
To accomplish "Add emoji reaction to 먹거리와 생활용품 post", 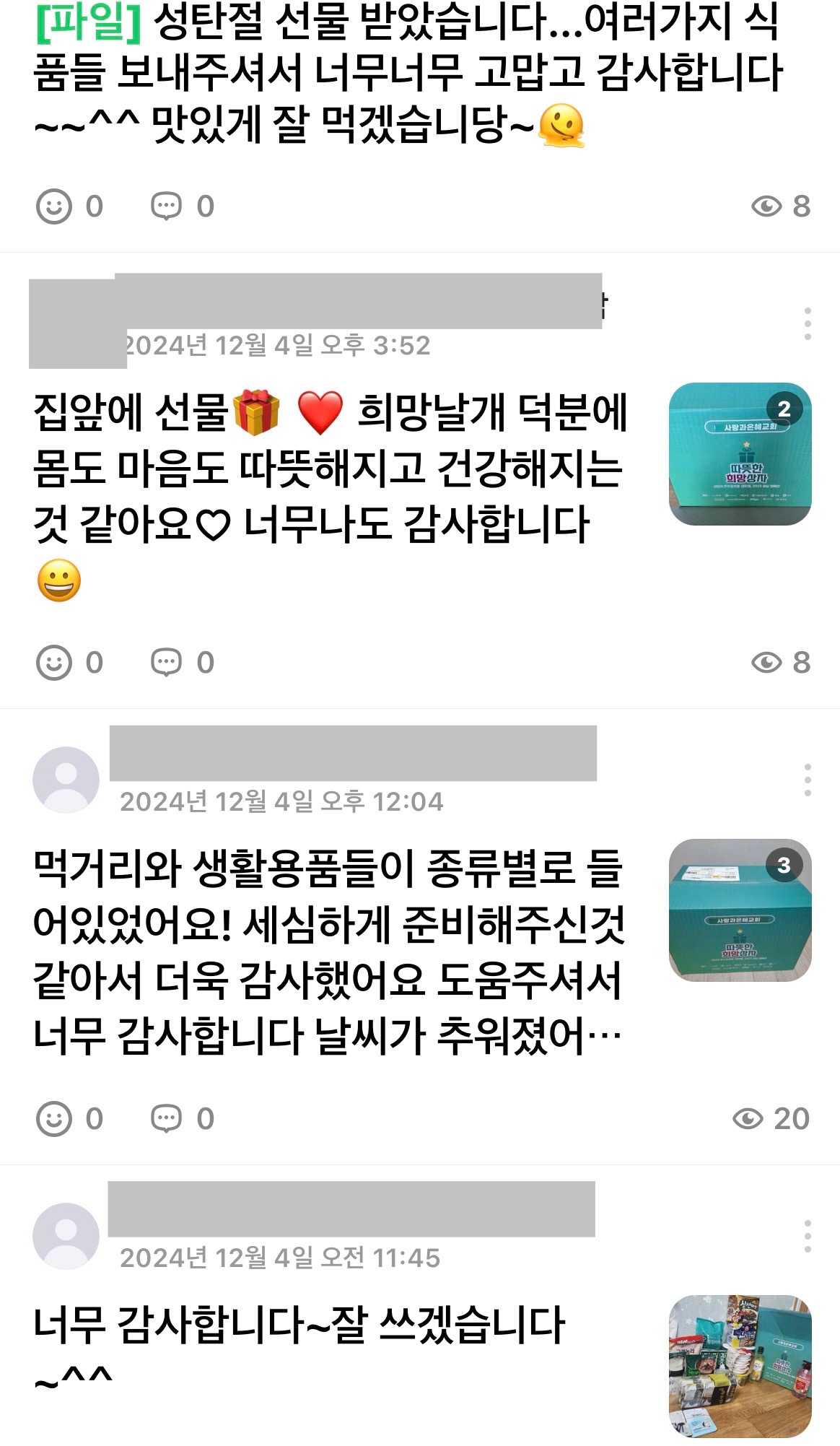I will (54, 1119).
